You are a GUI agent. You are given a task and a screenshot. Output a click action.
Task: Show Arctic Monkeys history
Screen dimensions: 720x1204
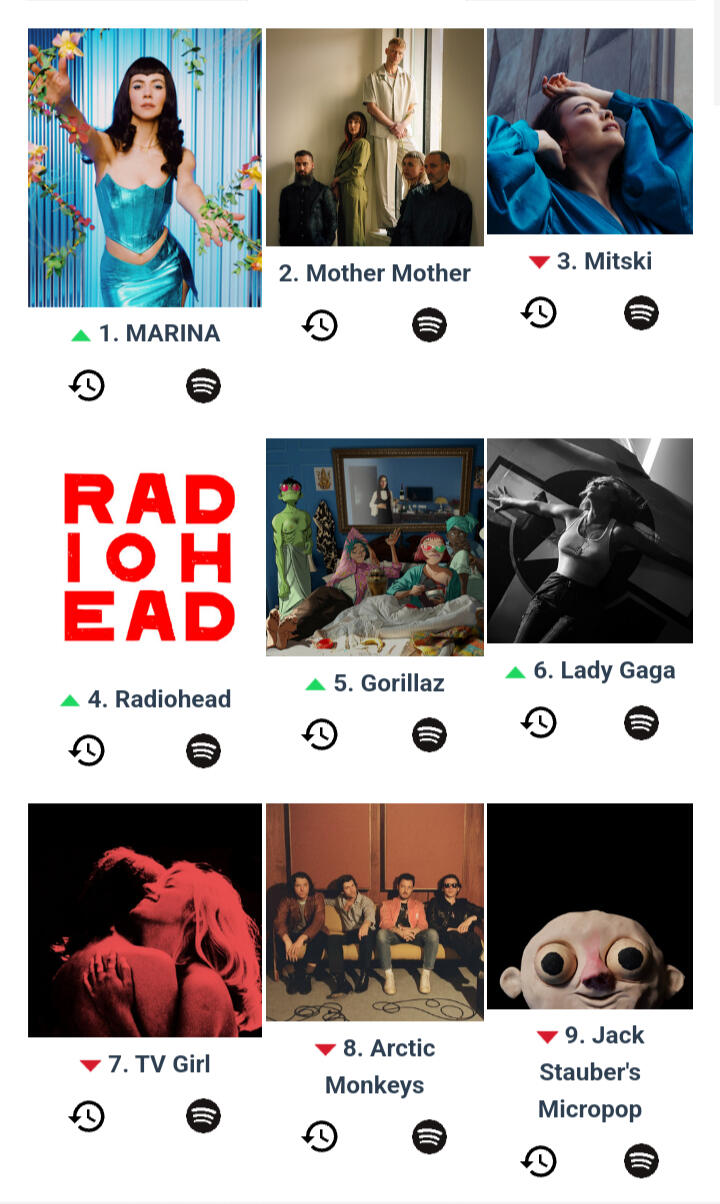click(x=320, y=1136)
